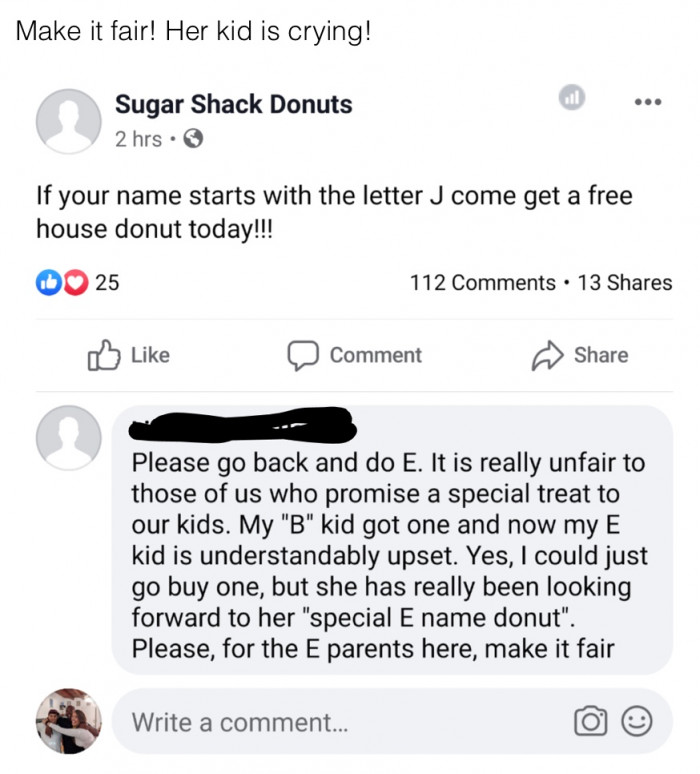700x774 pixels.
Task: Like the Sugar Shack Donuts post
Action: [x=130, y=355]
